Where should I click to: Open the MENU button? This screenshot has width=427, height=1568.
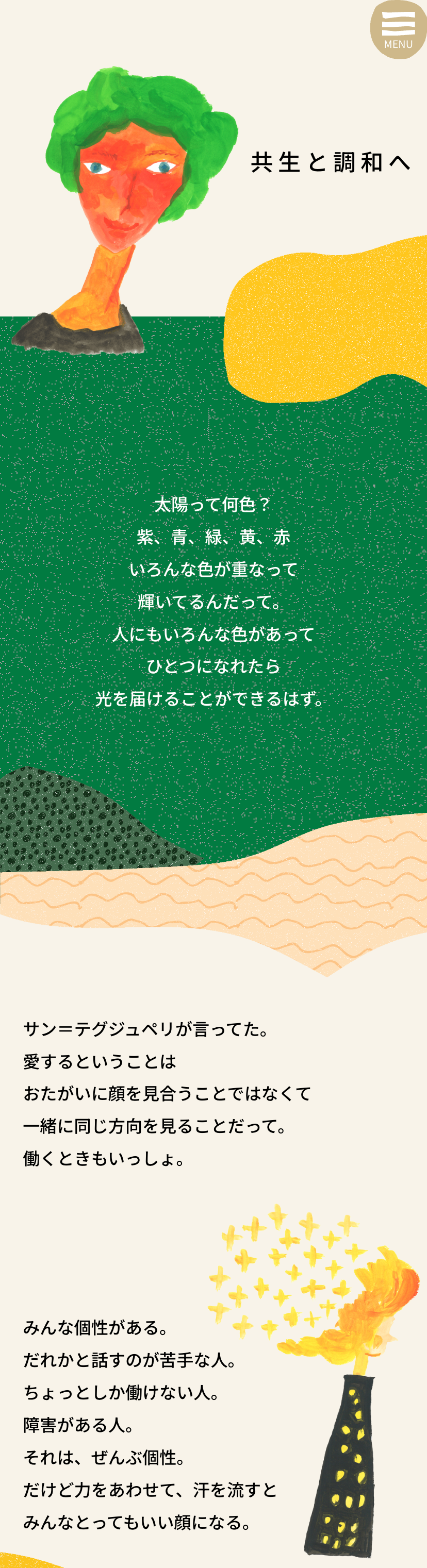click(x=398, y=30)
